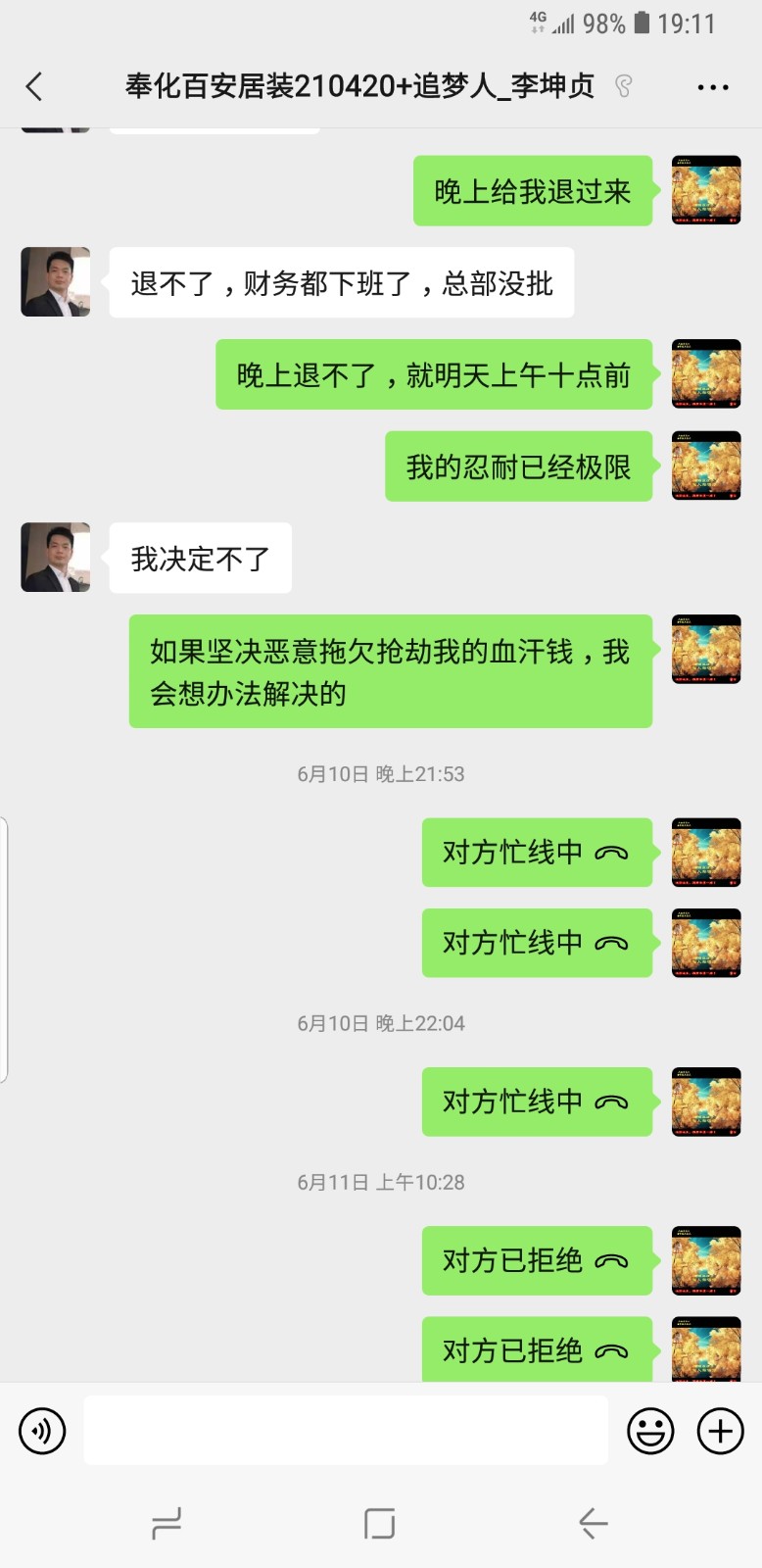The height and width of the screenshot is (1568, 762).
Task: Open the emoji picker
Action: pyautogui.click(x=650, y=1431)
